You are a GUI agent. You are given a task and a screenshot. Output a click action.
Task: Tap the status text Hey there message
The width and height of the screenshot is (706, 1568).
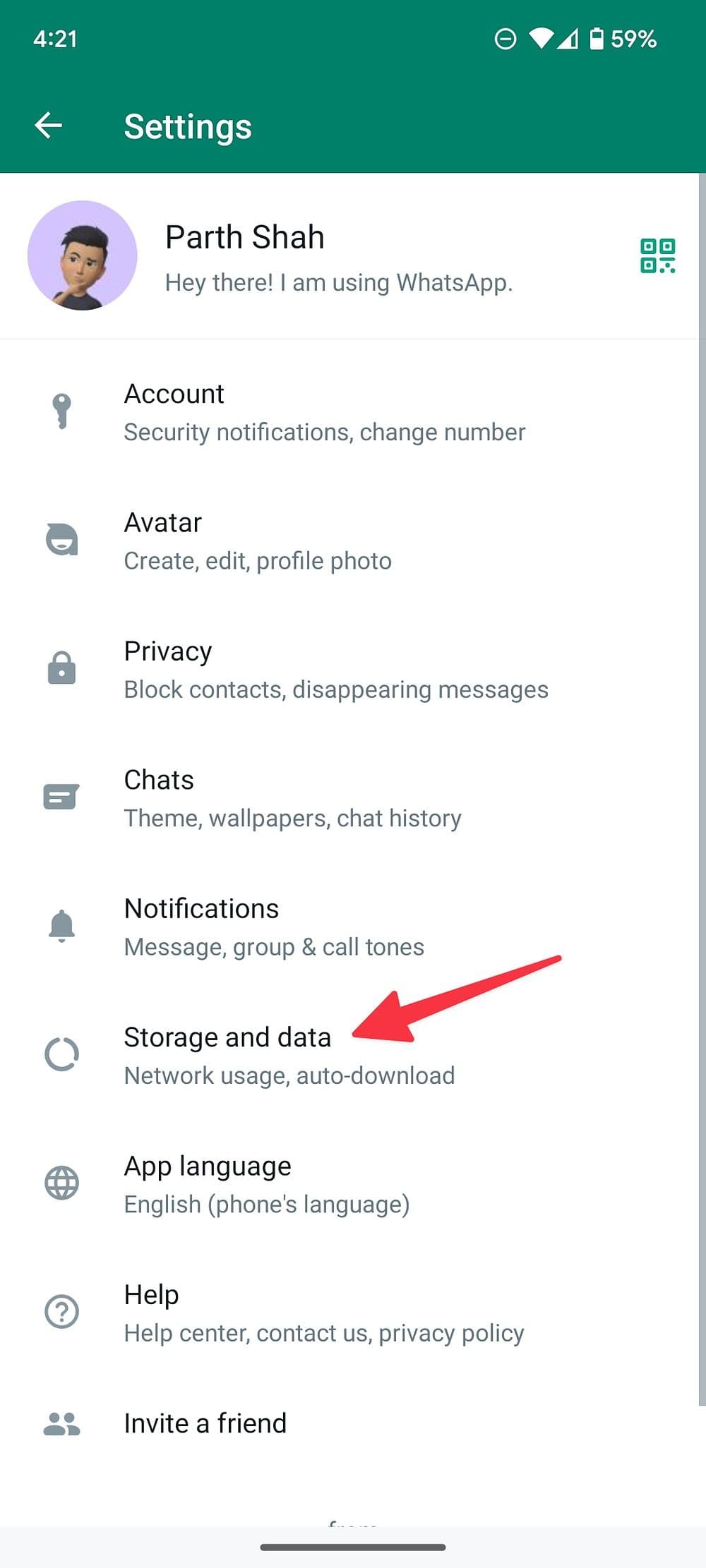click(339, 282)
